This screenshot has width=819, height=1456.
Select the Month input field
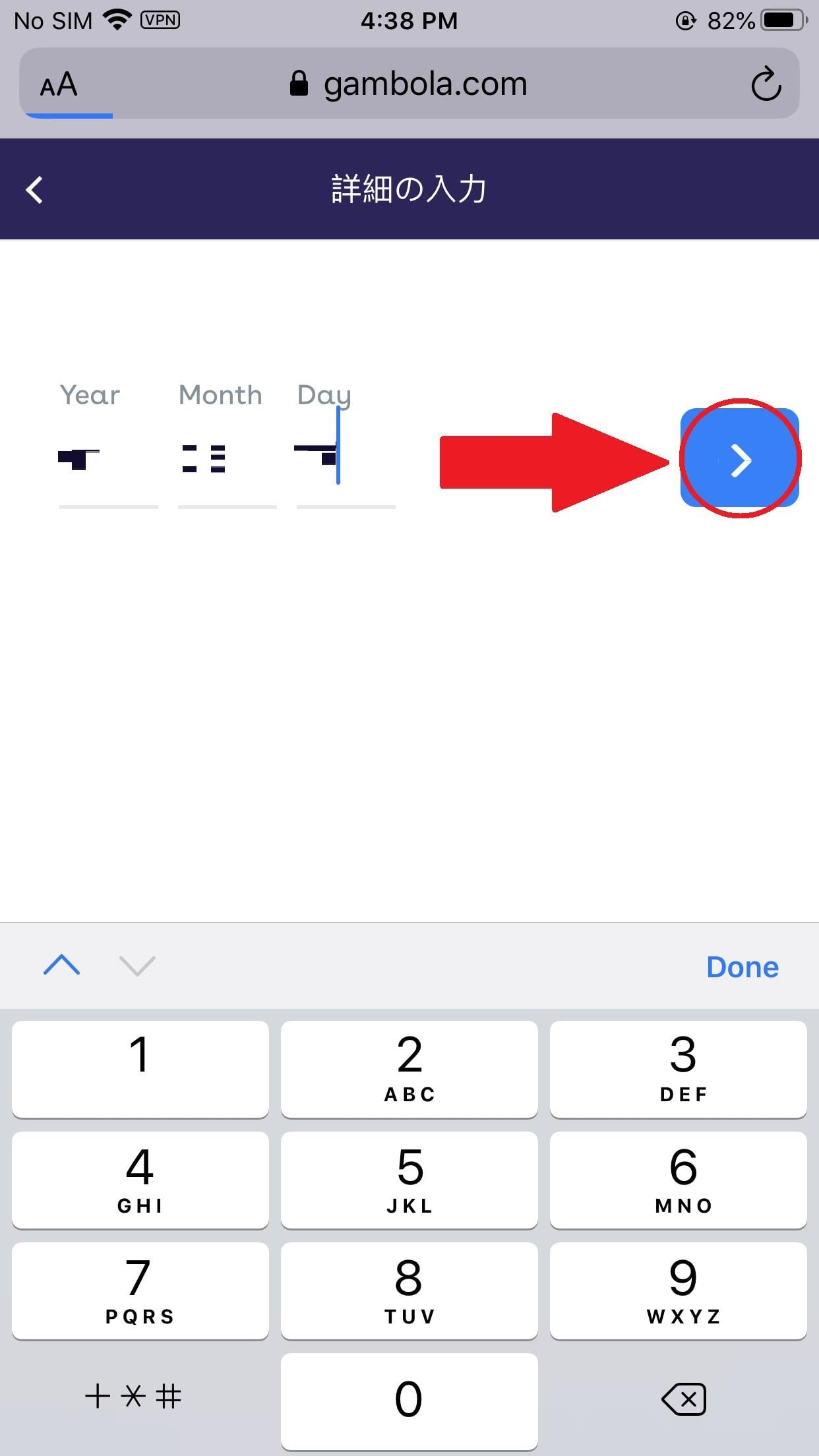228,458
